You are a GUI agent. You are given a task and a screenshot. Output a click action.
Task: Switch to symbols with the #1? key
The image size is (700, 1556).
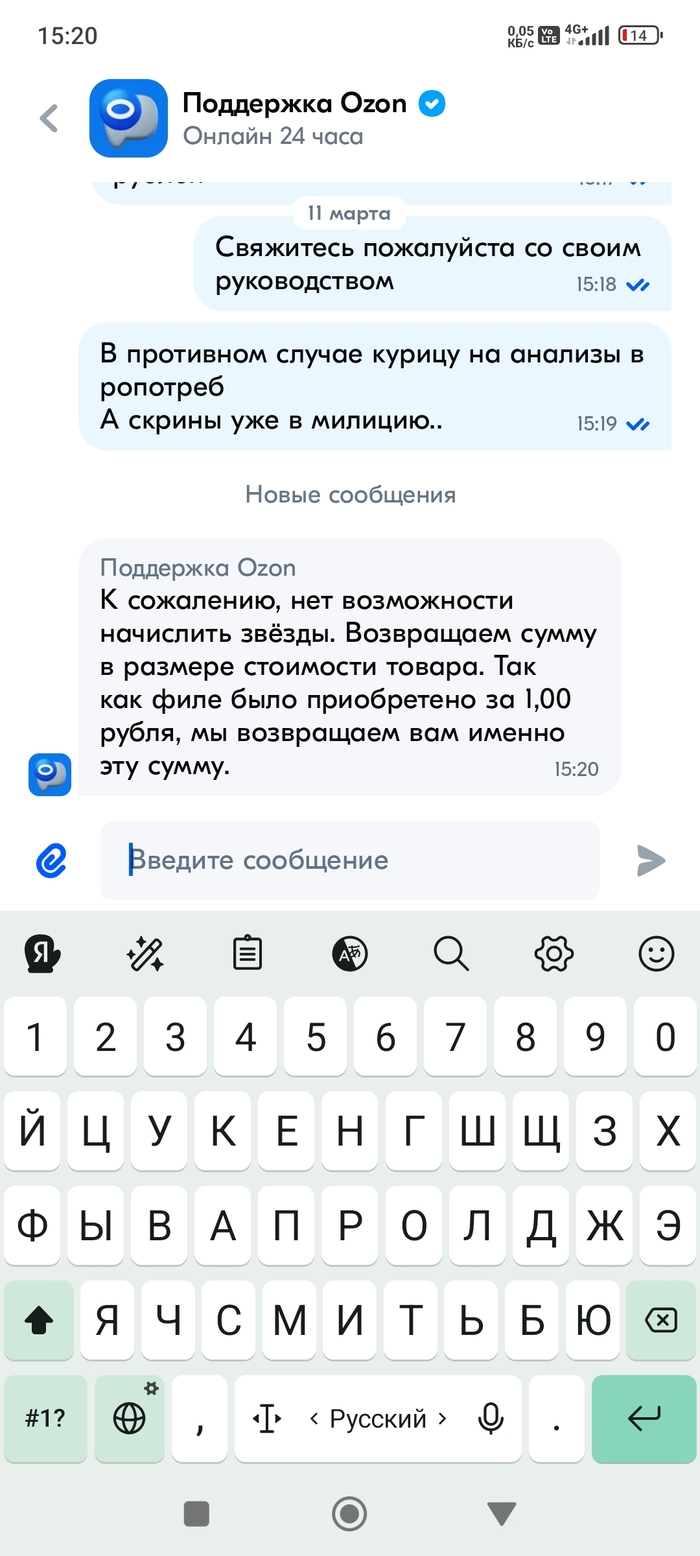tap(45, 1418)
